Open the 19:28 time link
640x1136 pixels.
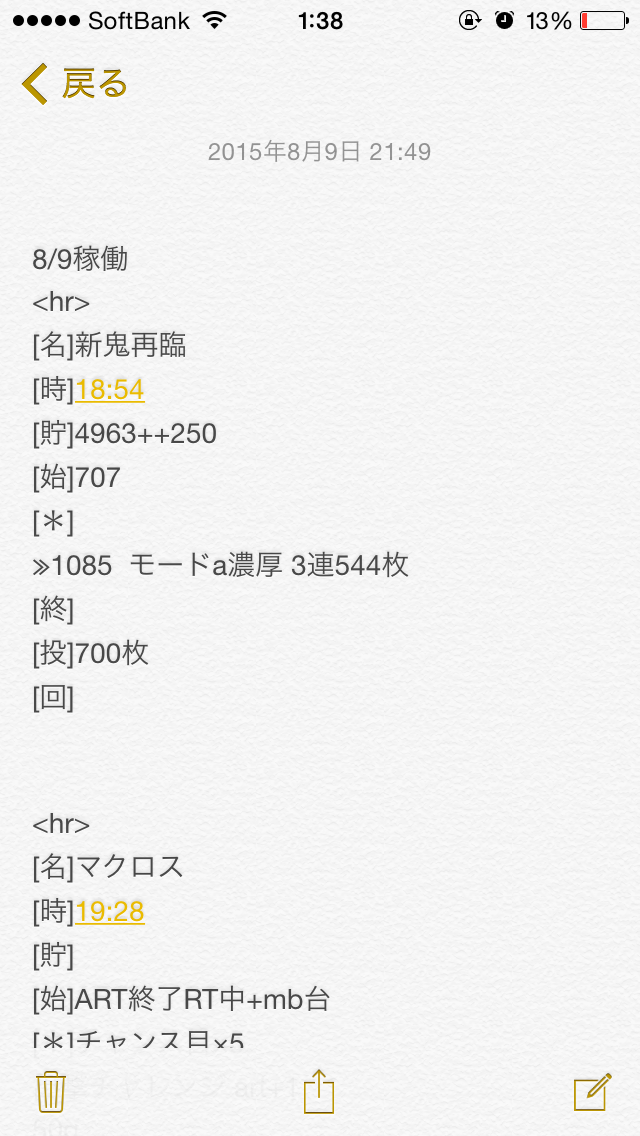point(110,912)
